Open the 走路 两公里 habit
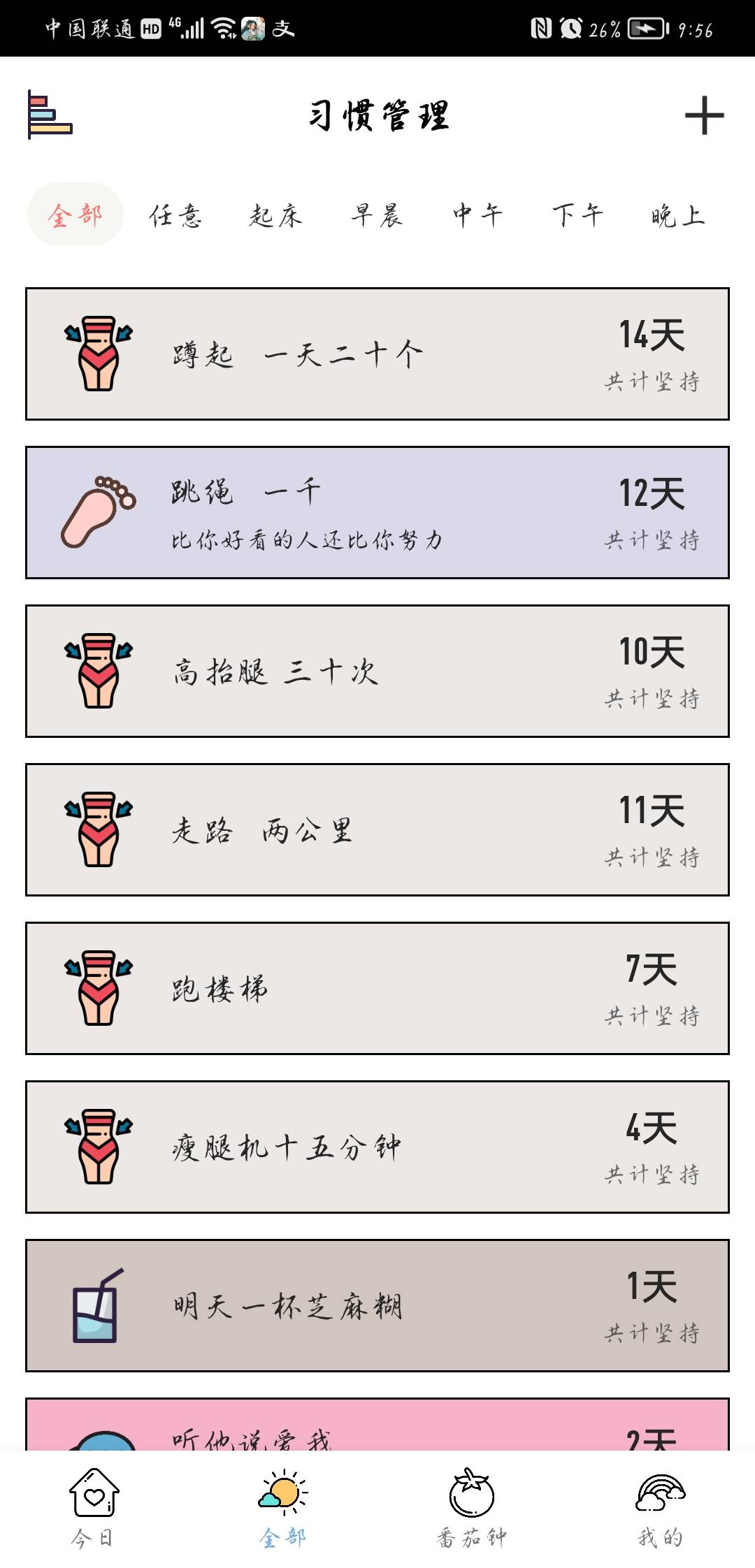Viewport: 755px width, 1568px height. pyautogui.click(x=377, y=830)
